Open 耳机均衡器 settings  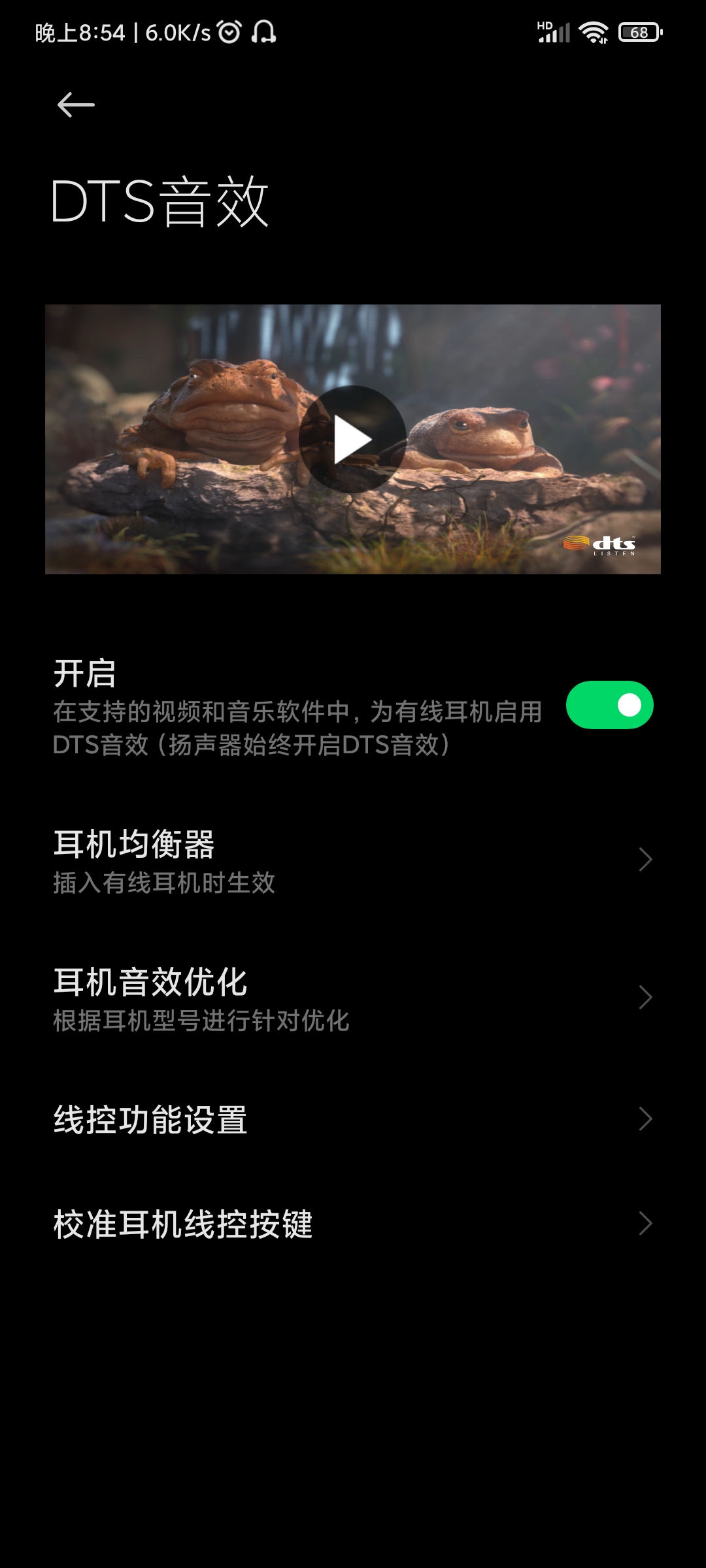coord(353,860)
